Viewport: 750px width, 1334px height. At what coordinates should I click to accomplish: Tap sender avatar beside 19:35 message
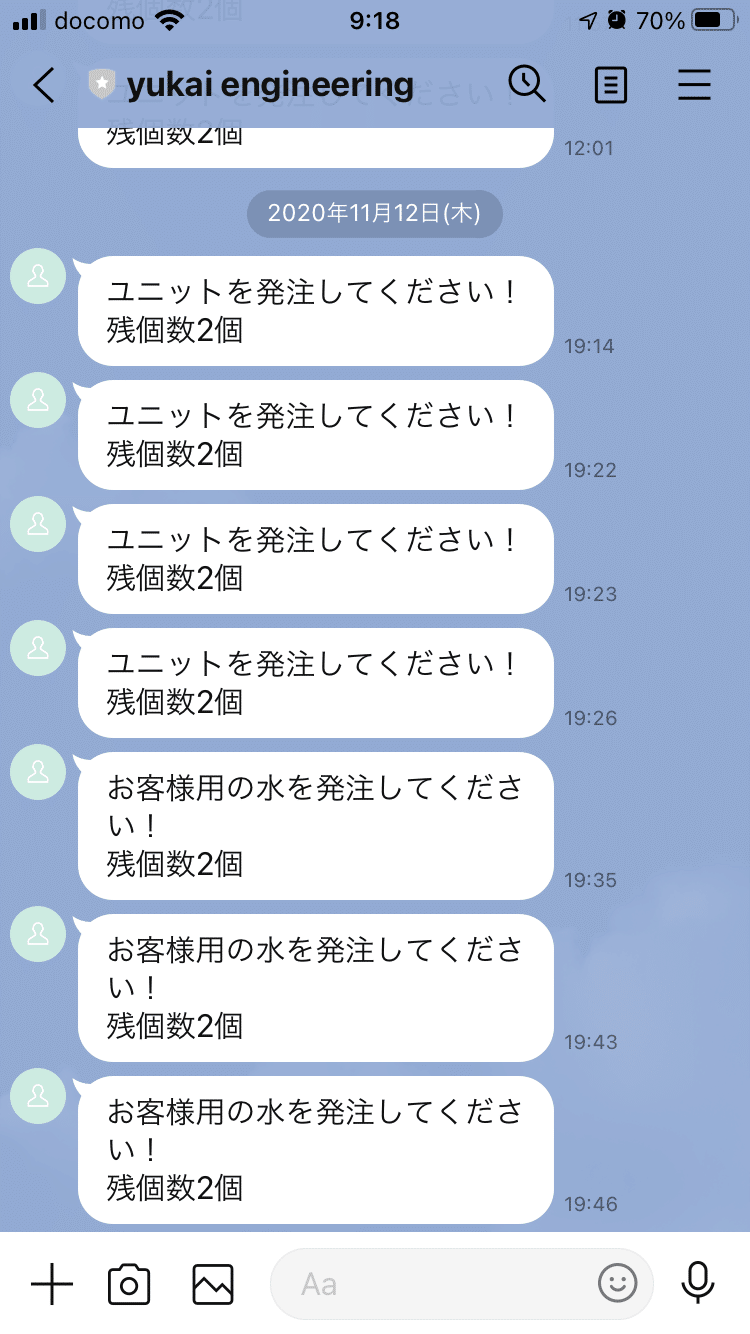point(38,773)
